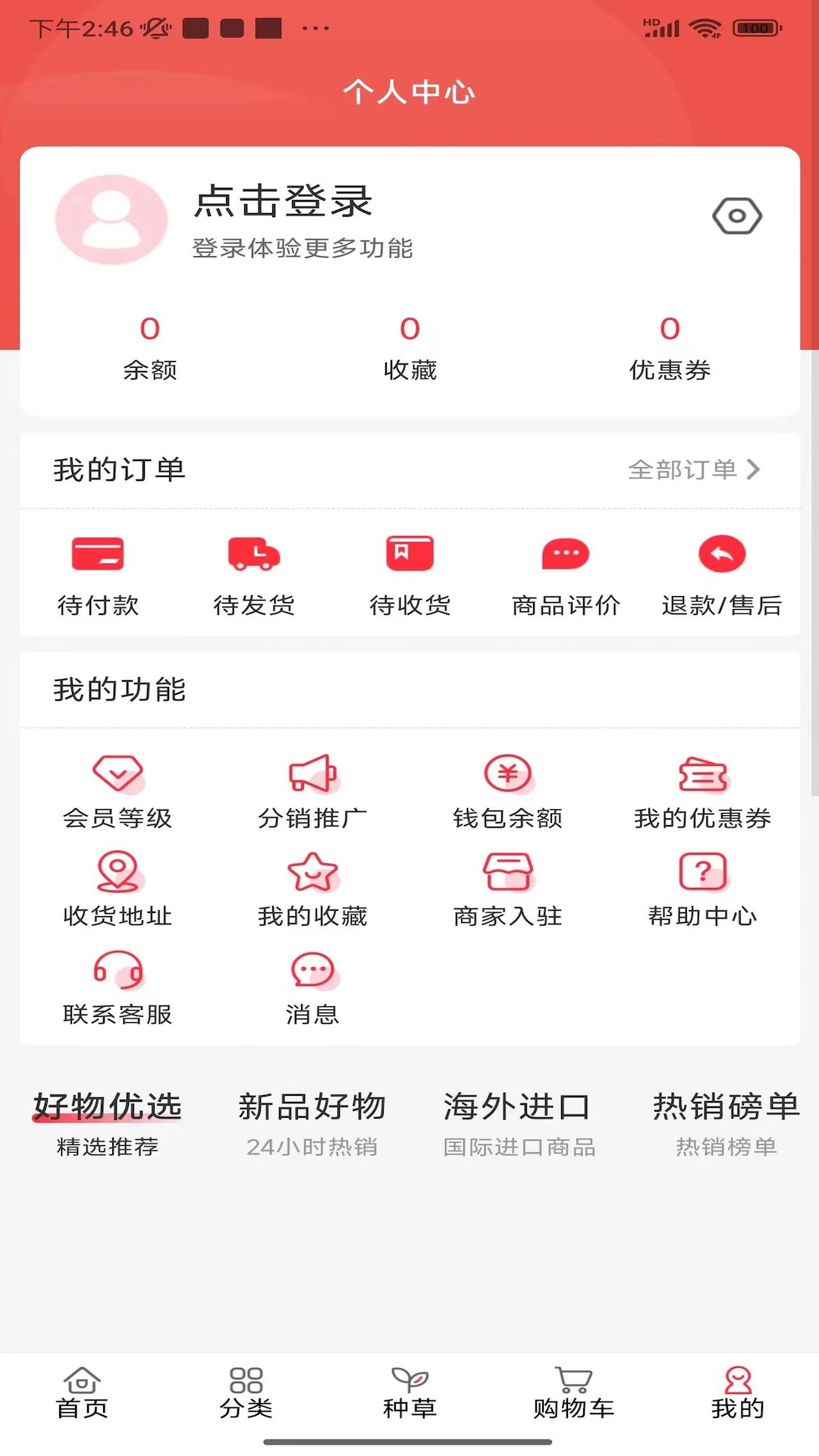819x1456 pixels.
Task: Open 分销推广 promotion megaphone icon
Action: [x=312, y=773]
